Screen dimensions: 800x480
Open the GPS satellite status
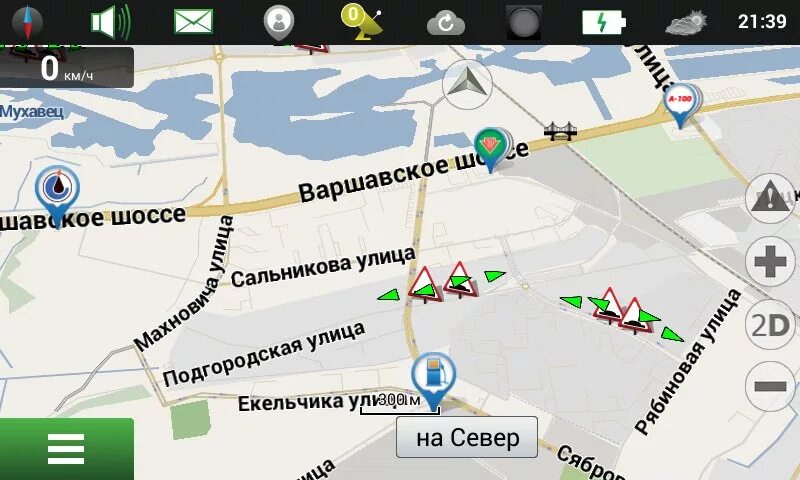tap(360, 21)
